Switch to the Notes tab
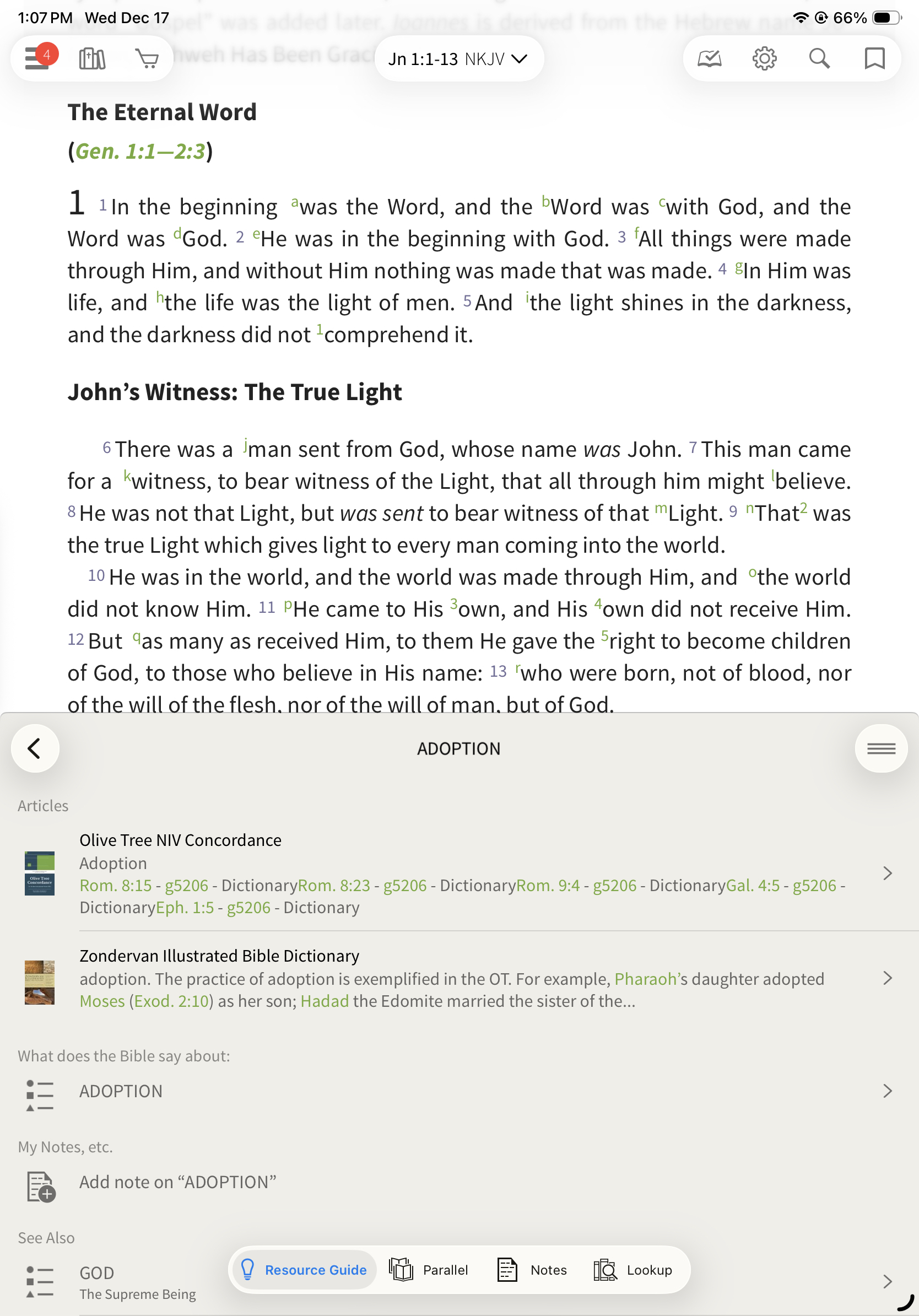The image size is (919, 1316). click(x=533, y=1270)
